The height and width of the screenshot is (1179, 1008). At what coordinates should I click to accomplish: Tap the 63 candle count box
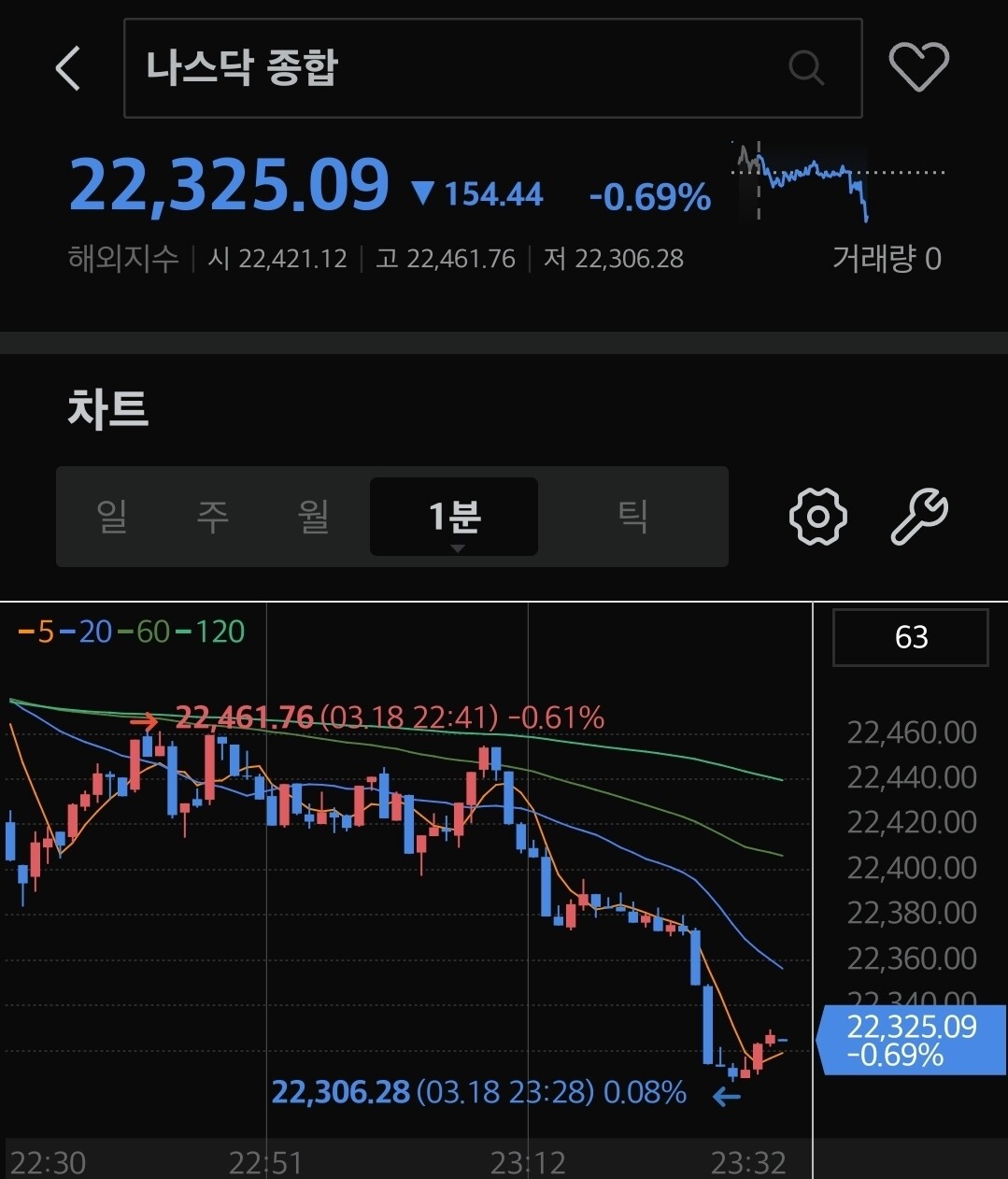[x=910, y=637]
